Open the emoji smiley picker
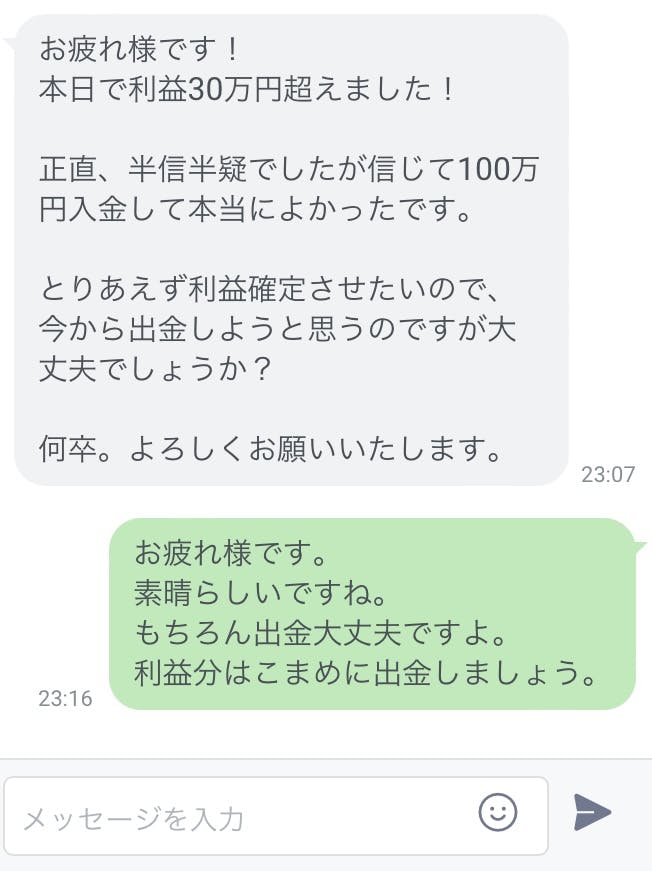The image size is (652, 871). tap(497, 811)
